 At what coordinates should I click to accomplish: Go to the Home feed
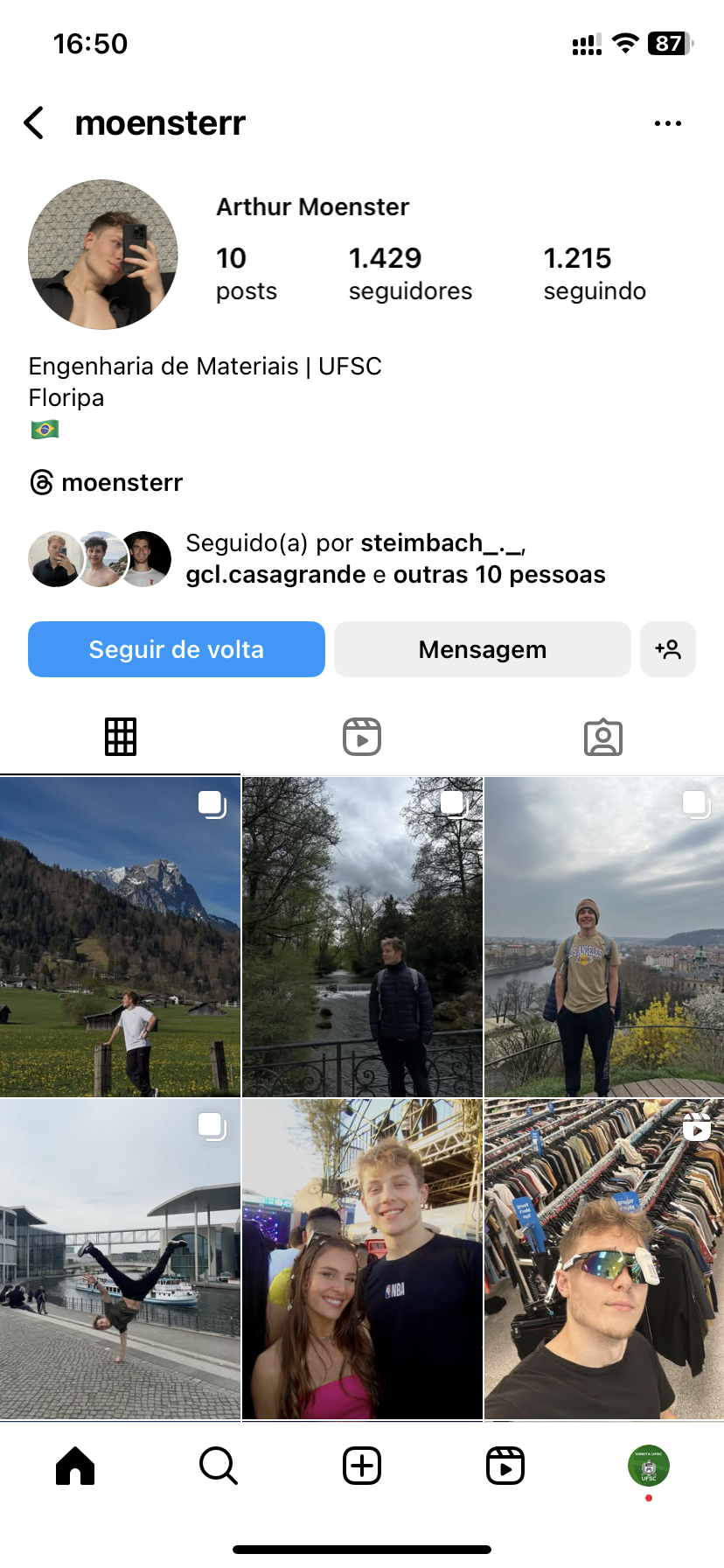click(75, 1466)
